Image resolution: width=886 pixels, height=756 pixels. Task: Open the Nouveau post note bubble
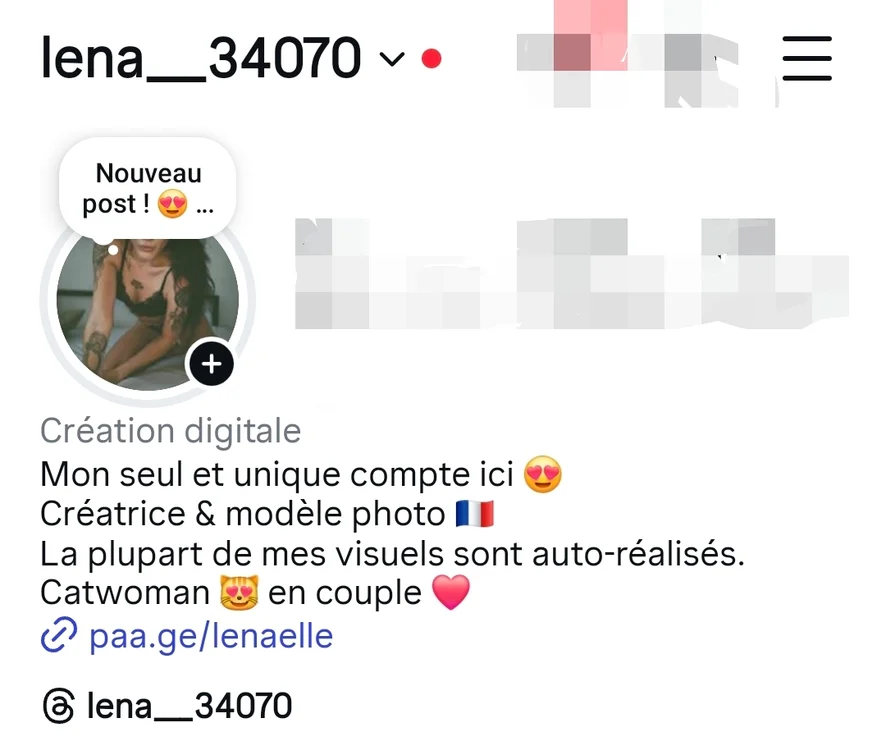click(148, 188)
